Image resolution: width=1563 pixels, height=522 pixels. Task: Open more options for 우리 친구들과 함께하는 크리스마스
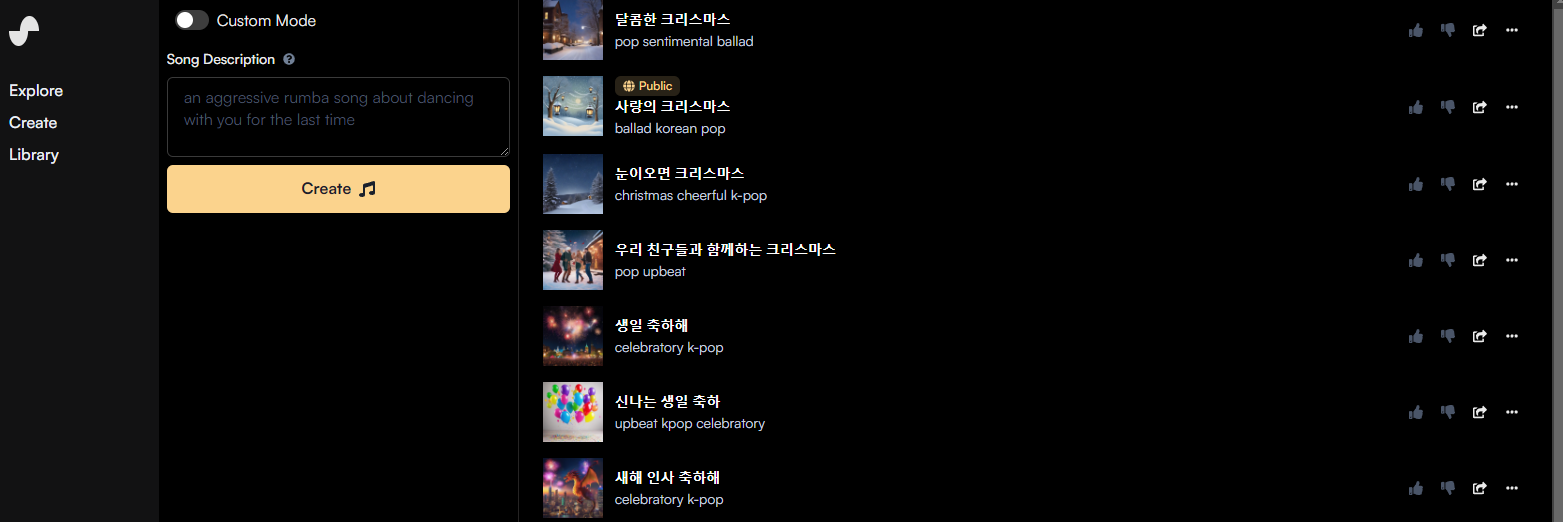point(1511,260)
